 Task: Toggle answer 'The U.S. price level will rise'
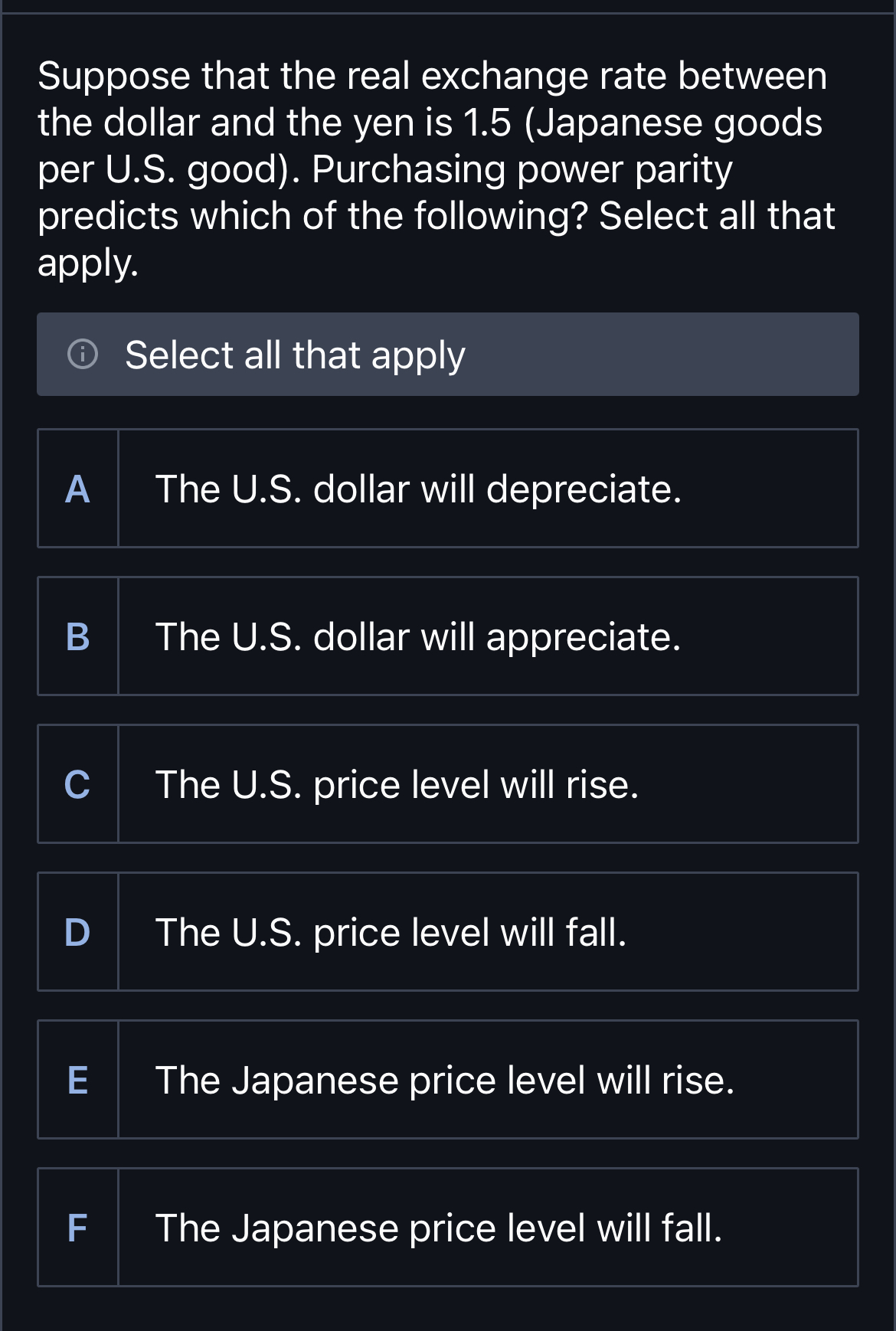click(397, 783)
